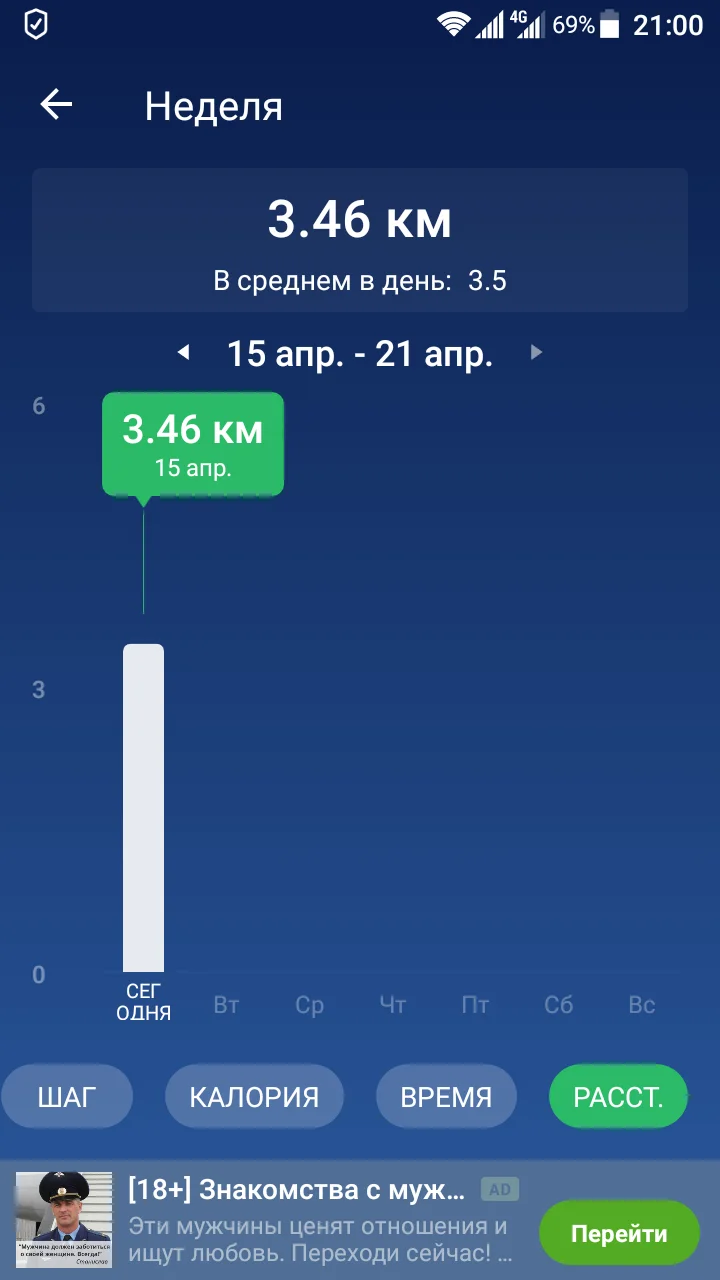
Task: Switch to the КАЛОРИЯ tab
Action: [x=254, y=1097]
